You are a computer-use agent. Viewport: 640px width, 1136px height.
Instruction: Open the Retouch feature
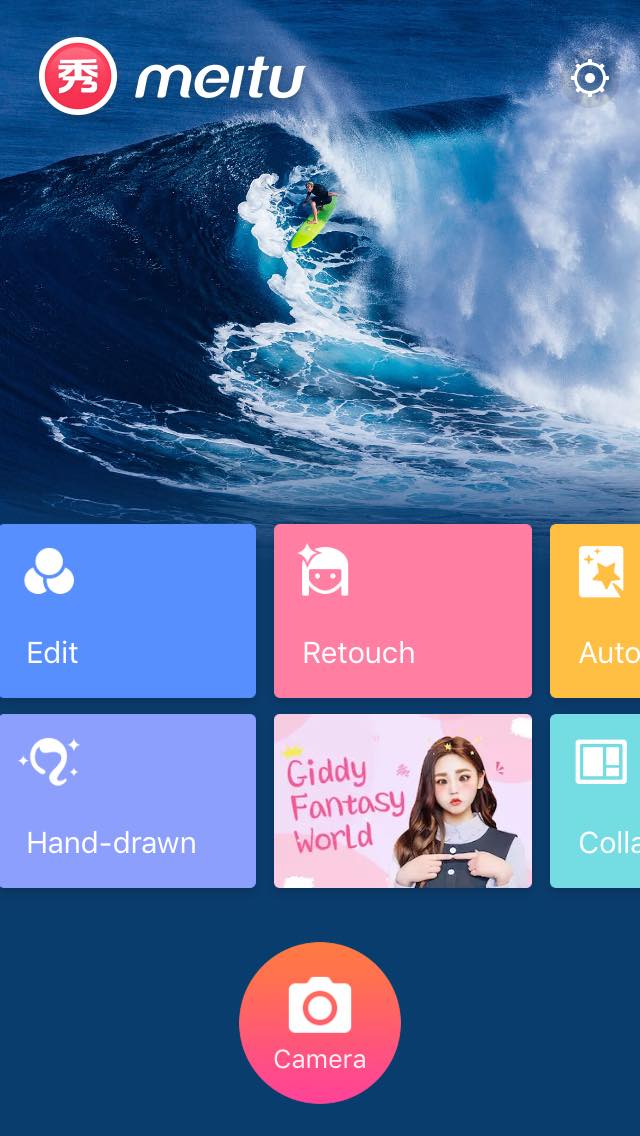[403, 611]
